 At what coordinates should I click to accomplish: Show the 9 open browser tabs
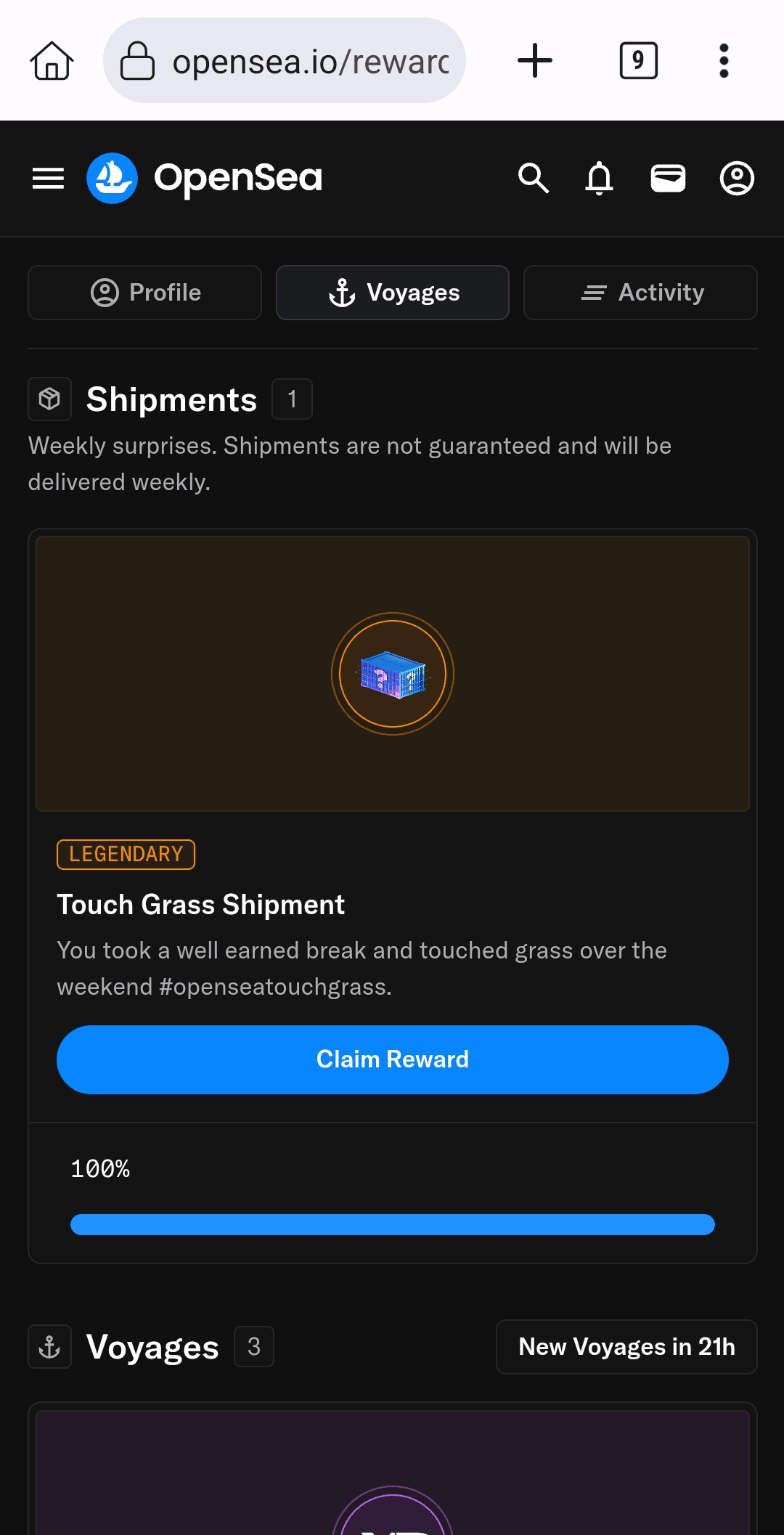pos(638,60)
